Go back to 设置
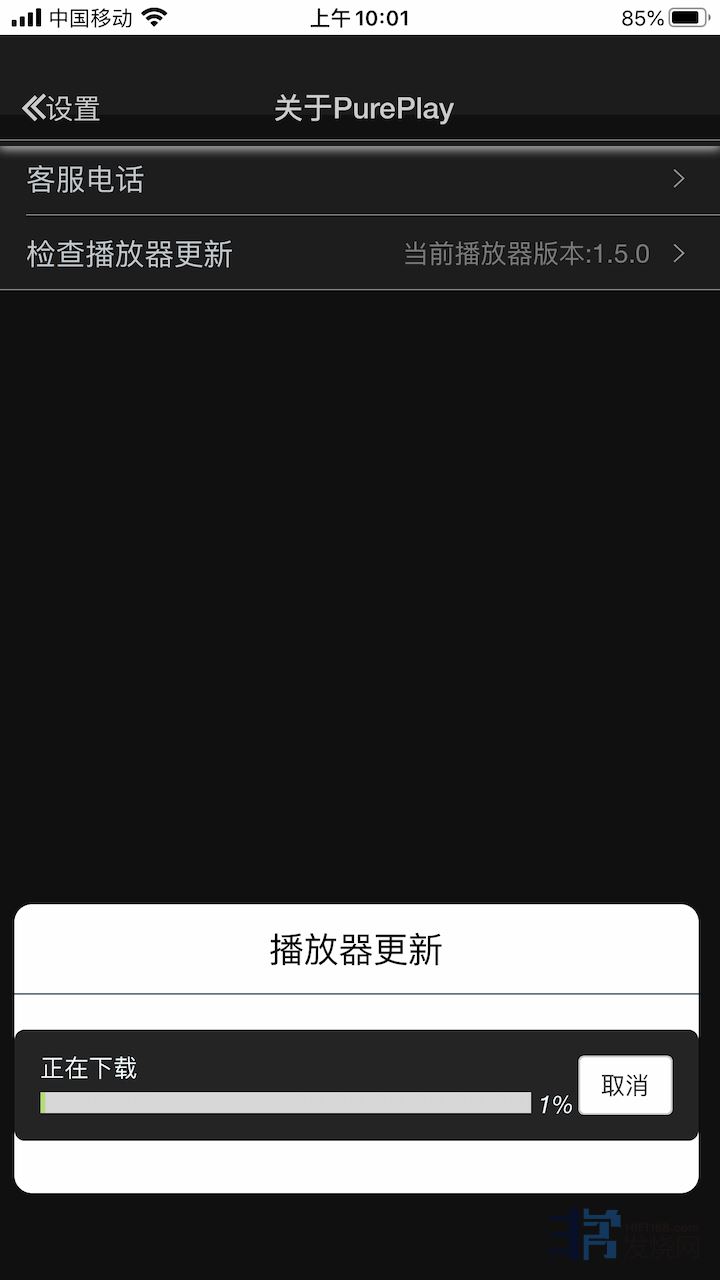The width and height of the screenshot is (720, 1280). tap(62, 108)
